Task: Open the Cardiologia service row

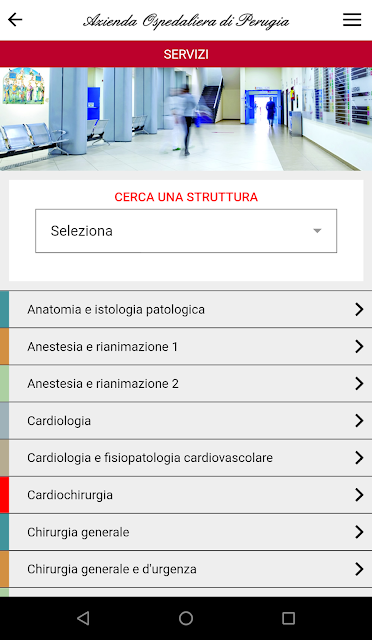Action: pos(186,421)
